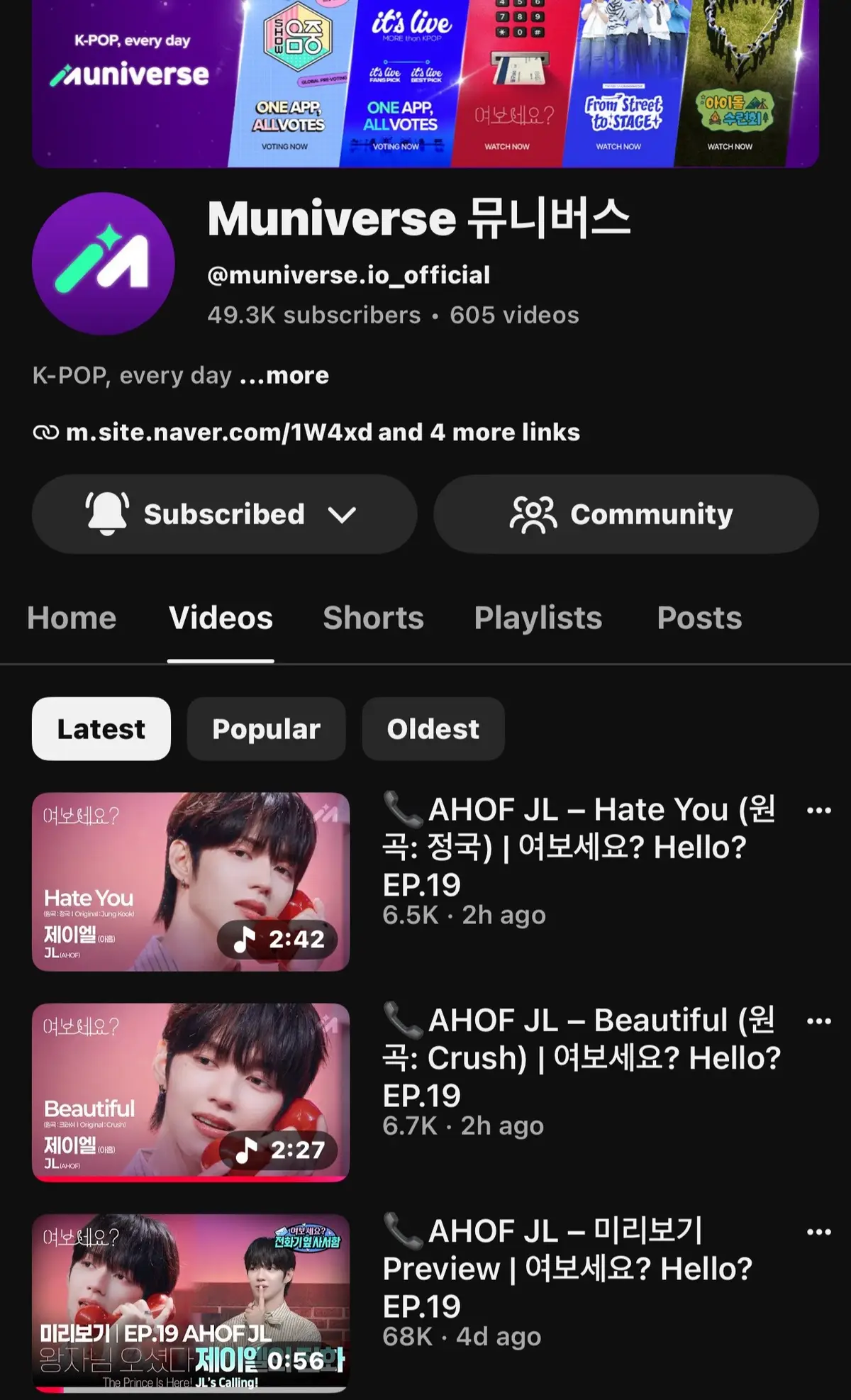
Task: Open options menu for Hate You video
Action: pyautogui.click(x=819, y=811)
